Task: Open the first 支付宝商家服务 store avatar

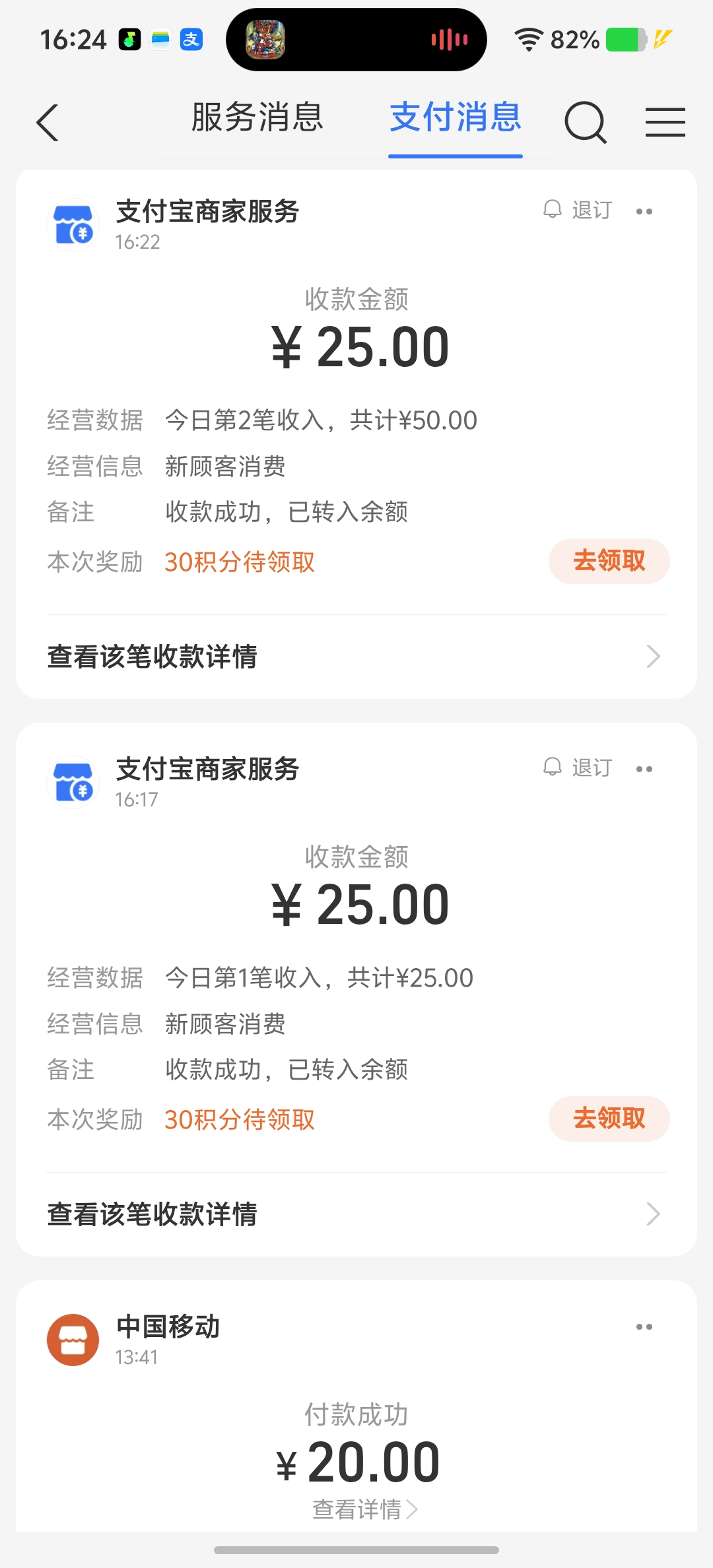Action: [73, 224]
